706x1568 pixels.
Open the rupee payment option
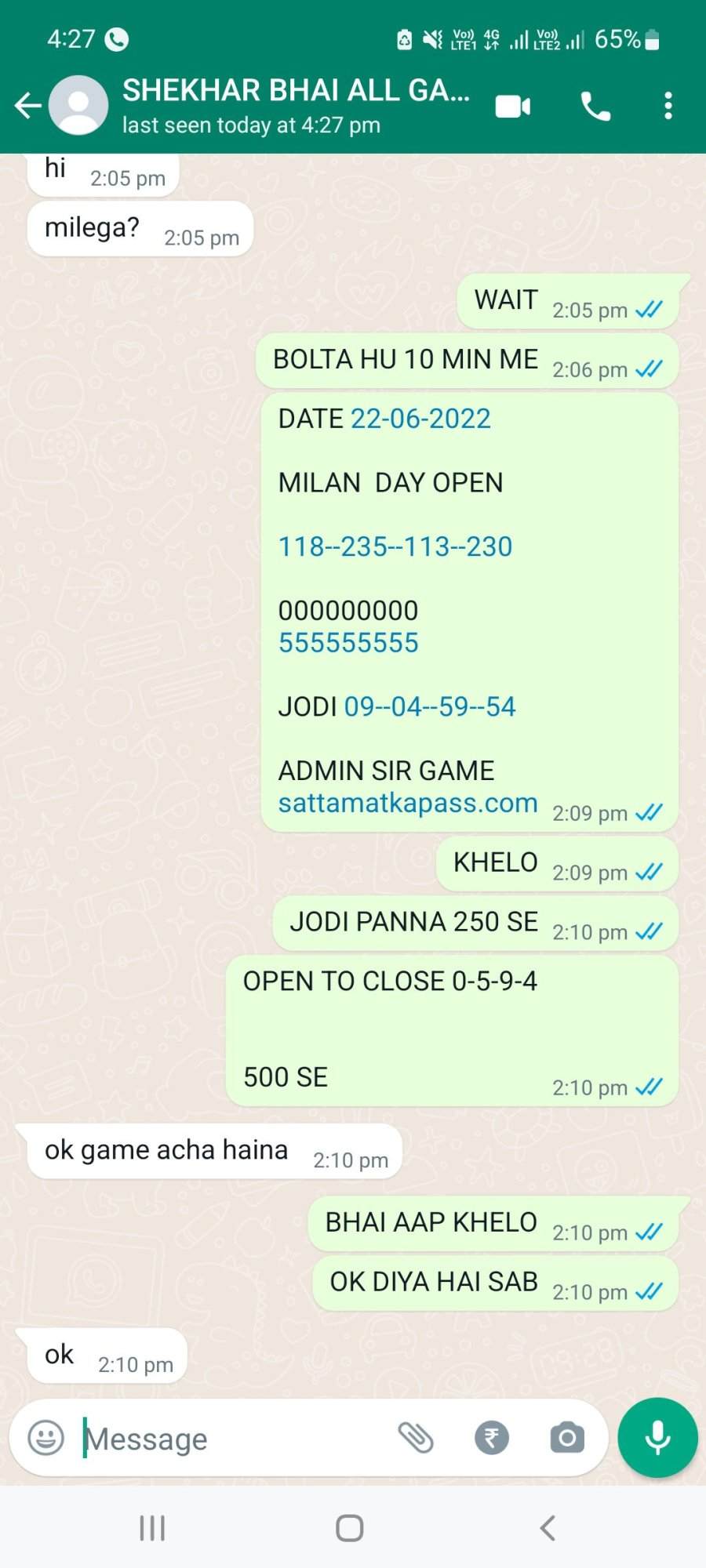coord(492,1438)
